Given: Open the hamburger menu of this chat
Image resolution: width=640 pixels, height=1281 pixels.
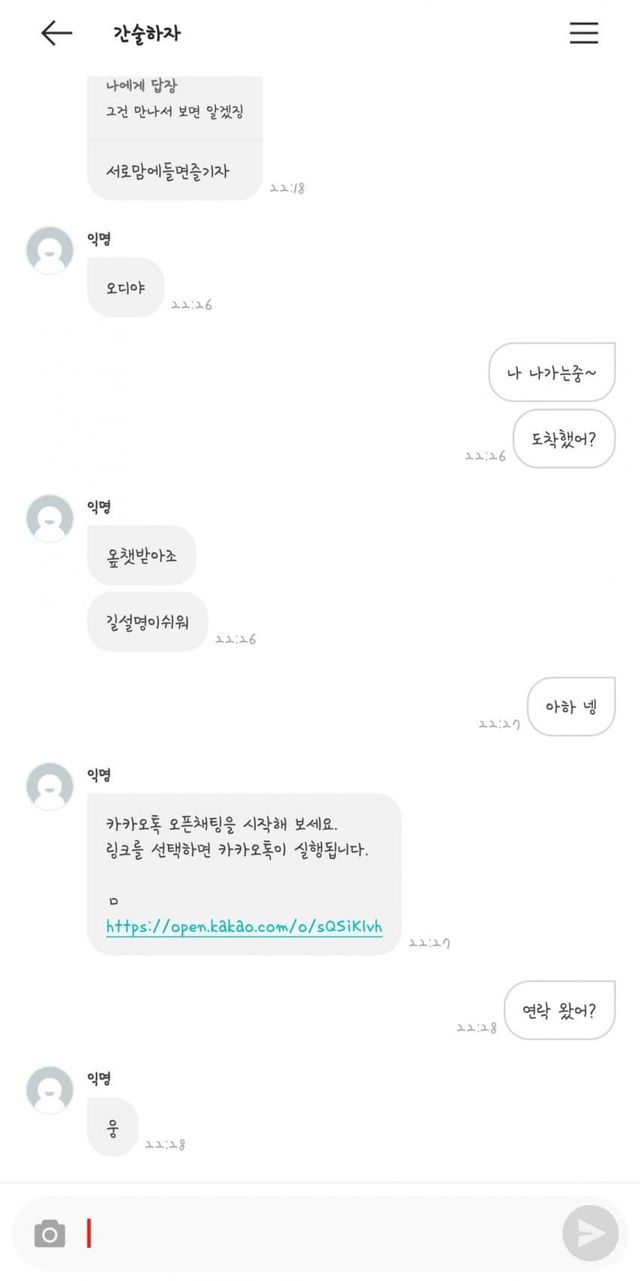Looking at the screenshot, I should point(584,33).
